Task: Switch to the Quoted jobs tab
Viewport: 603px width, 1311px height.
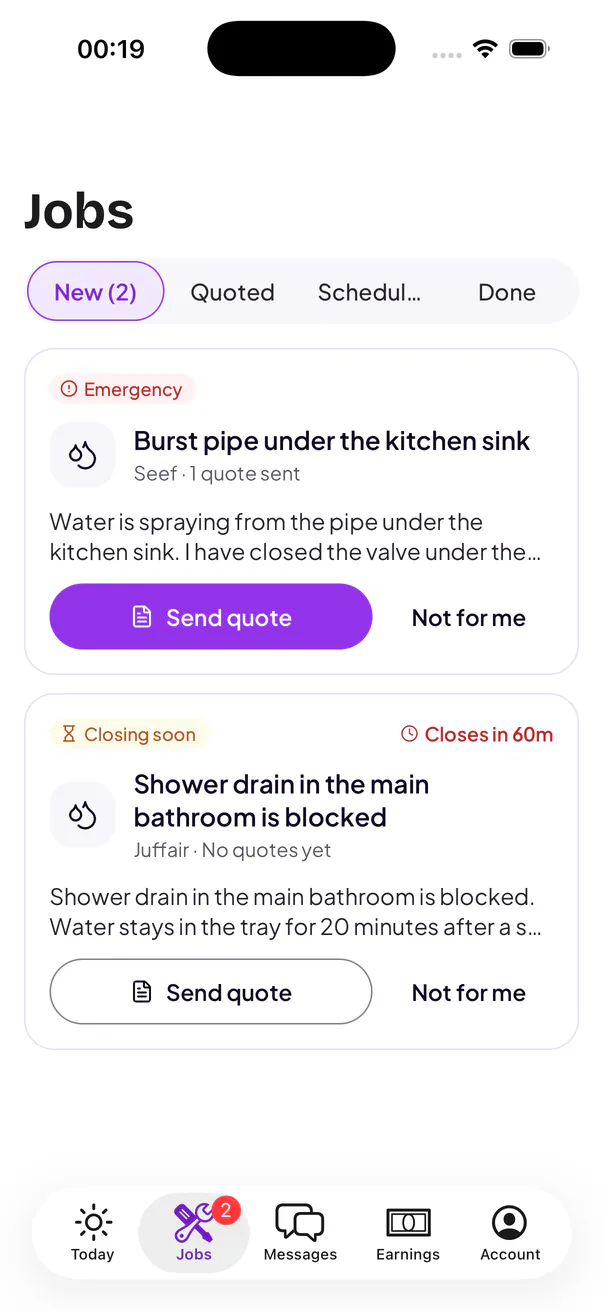Action: click(x=232, y=292)
